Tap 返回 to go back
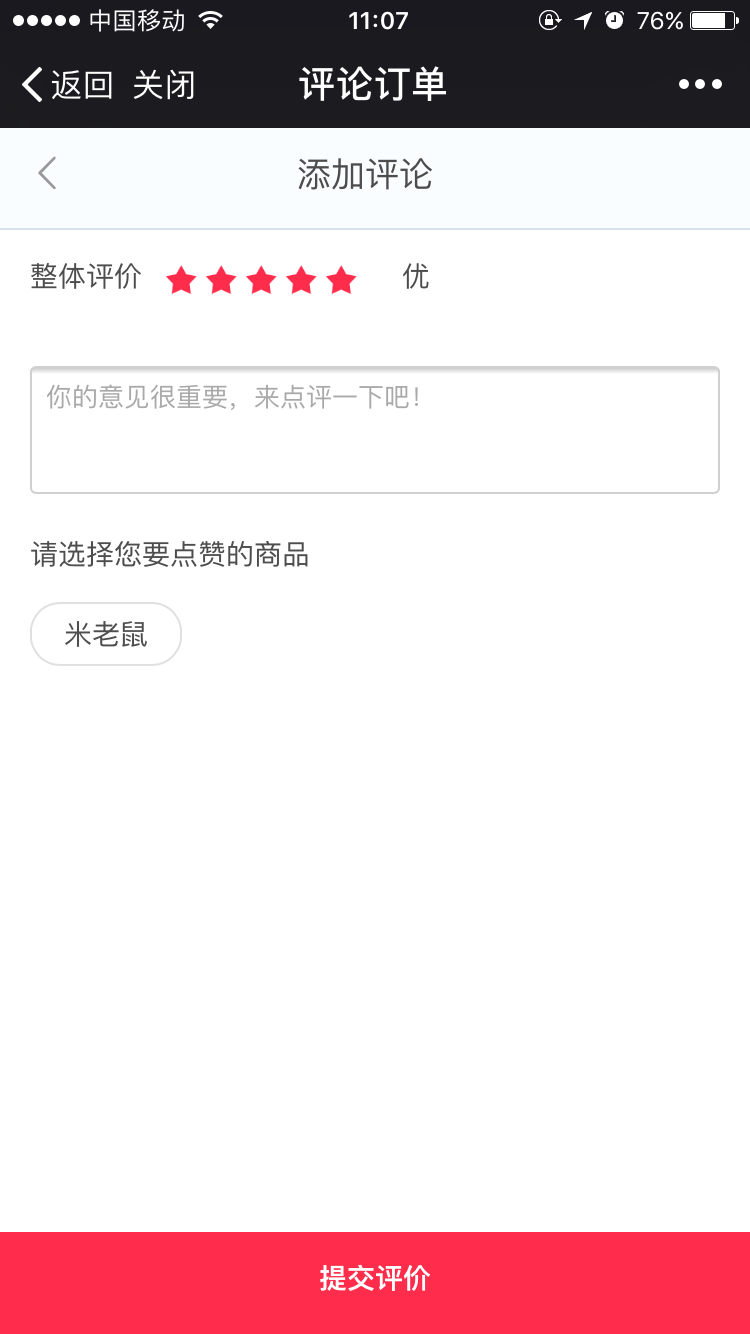750x1334 pixels. 67,85
